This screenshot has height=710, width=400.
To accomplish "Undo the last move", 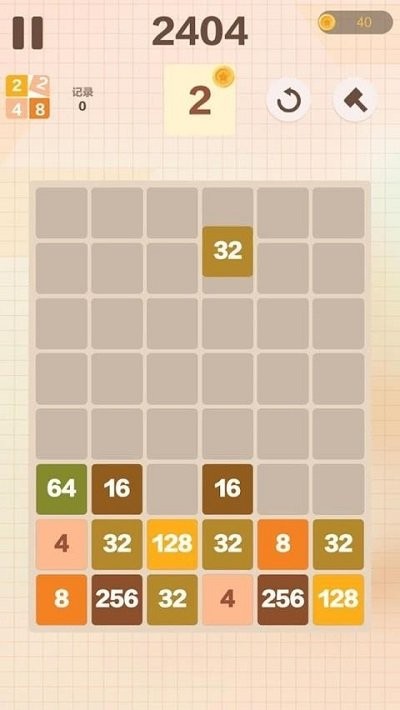I will pyautogui.click(x=288, y=100).
